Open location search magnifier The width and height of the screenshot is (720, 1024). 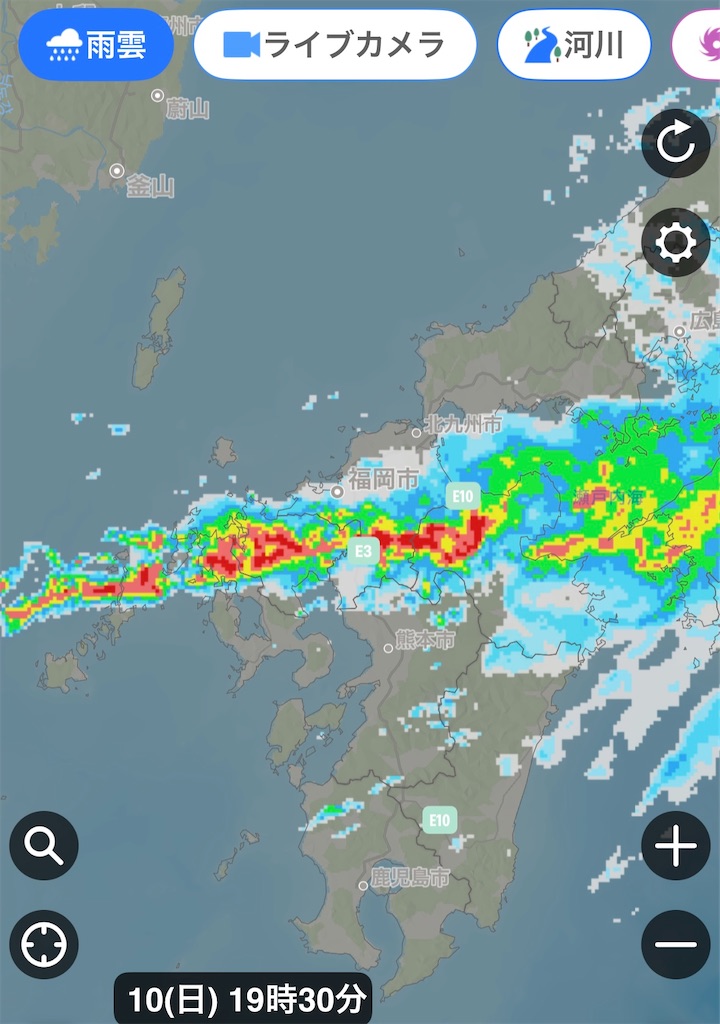tap(44, 846)
